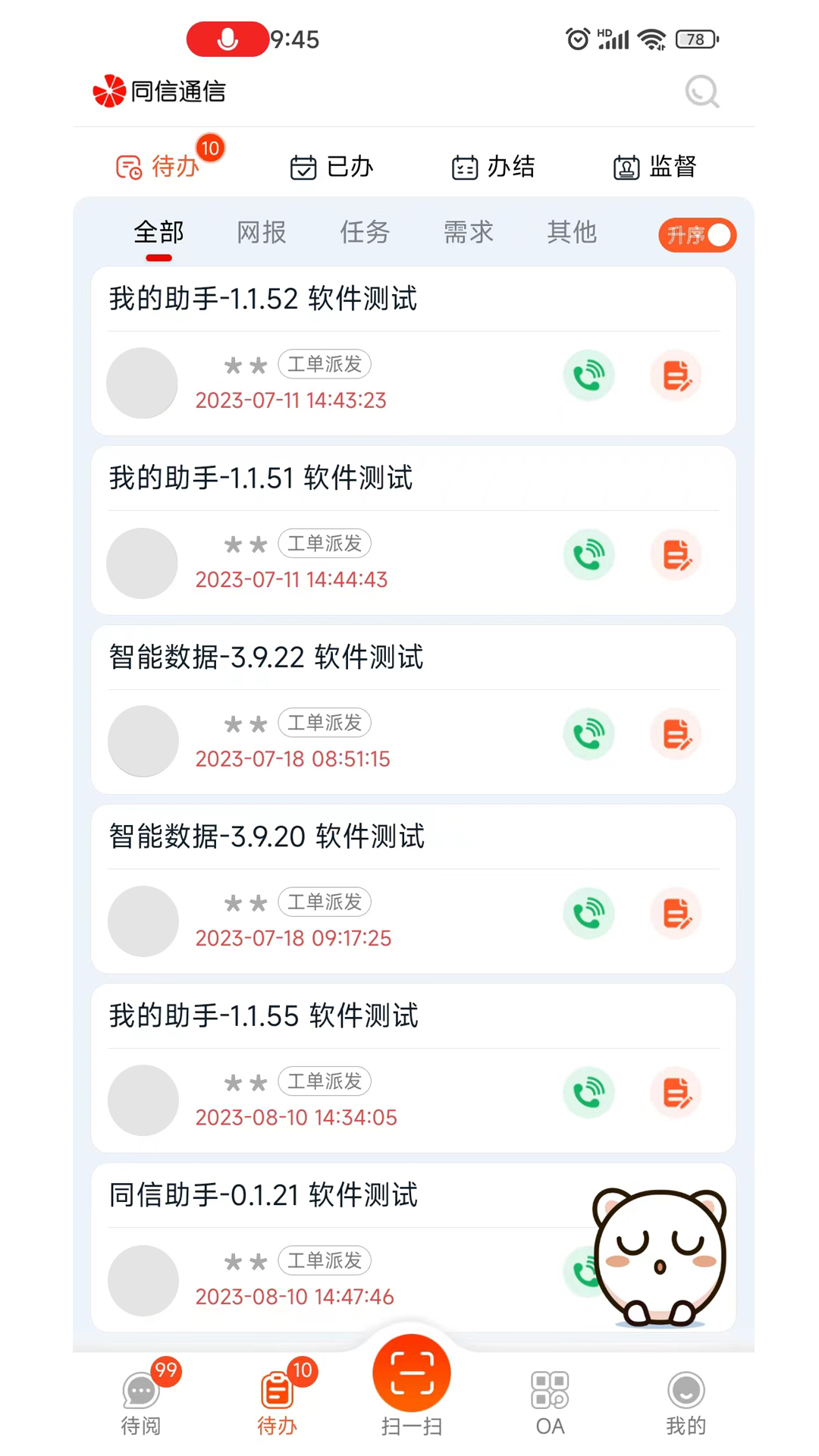
Task: Tap the 工单派发 label on first card
Action: pos(325,364)
